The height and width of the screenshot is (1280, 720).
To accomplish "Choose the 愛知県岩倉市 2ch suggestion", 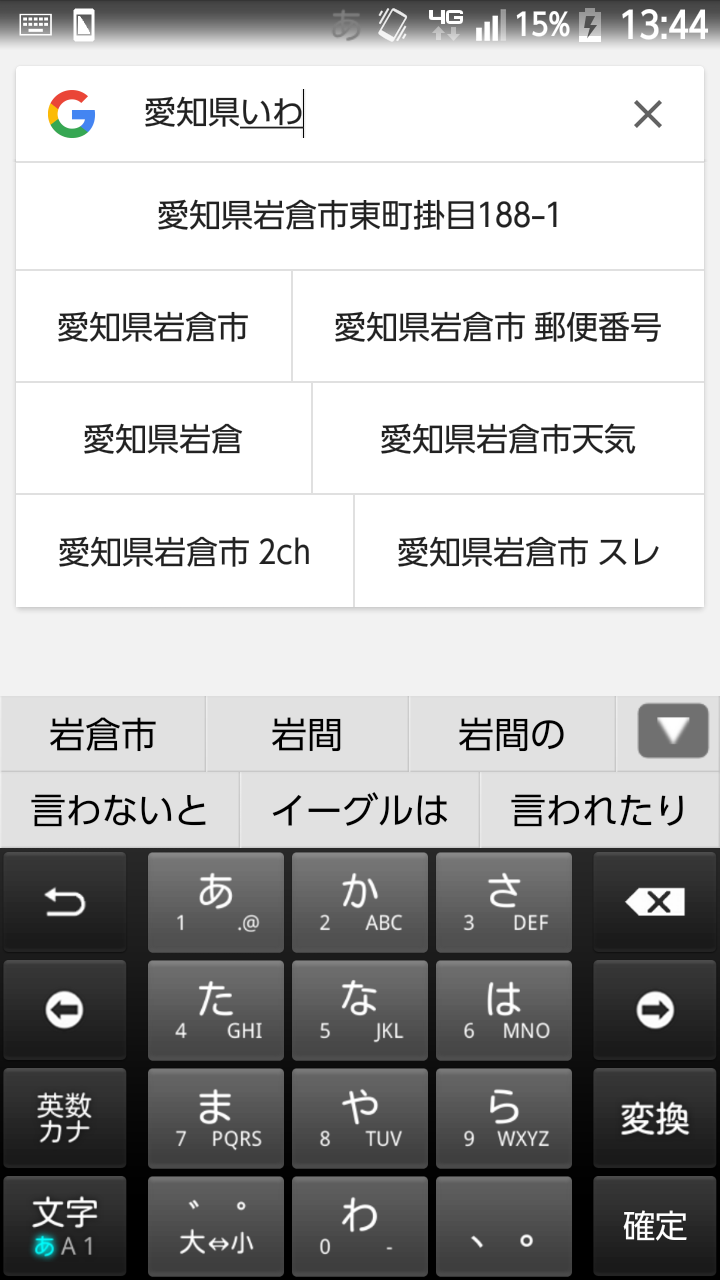I will 184,551.
